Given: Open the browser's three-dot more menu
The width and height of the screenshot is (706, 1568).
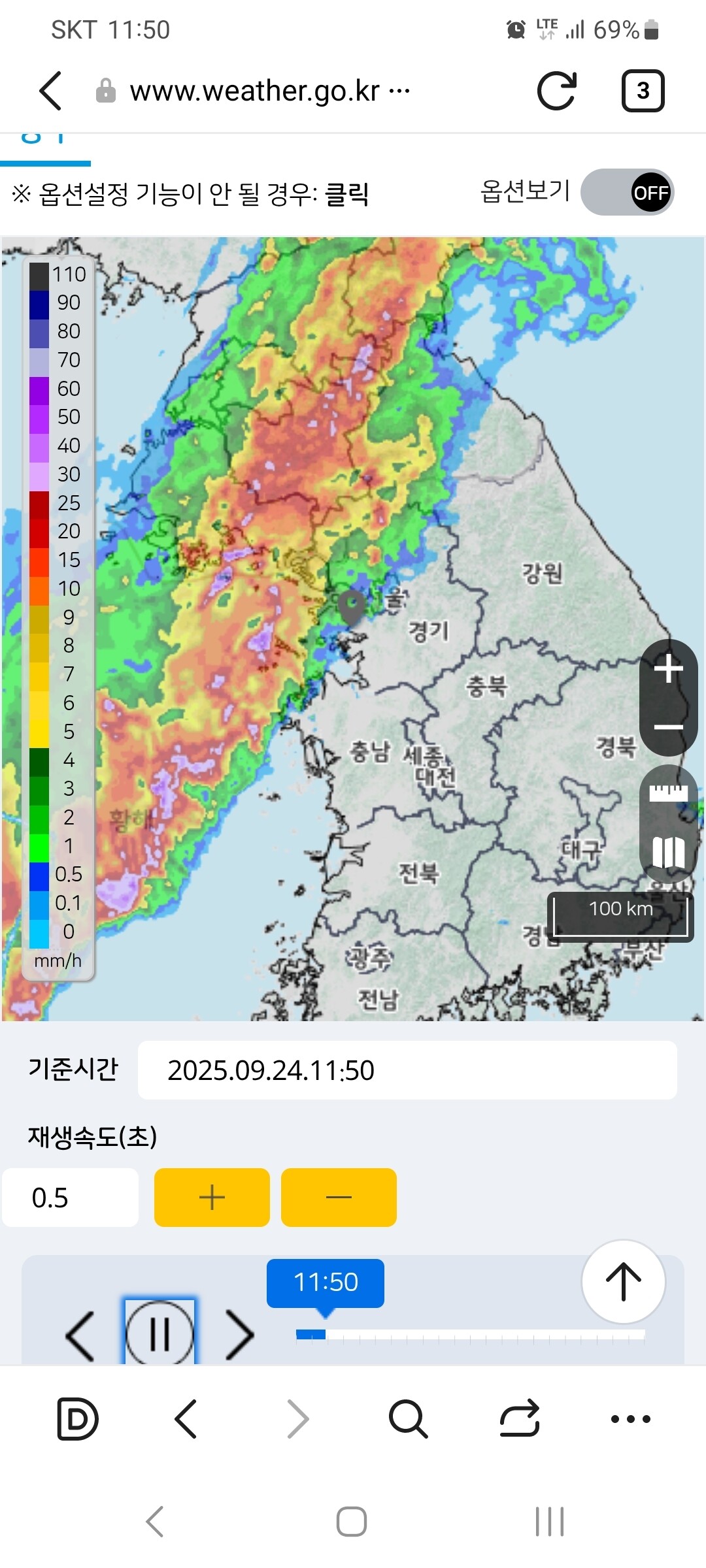Looking at the screenshot, I should (630, 1418).
